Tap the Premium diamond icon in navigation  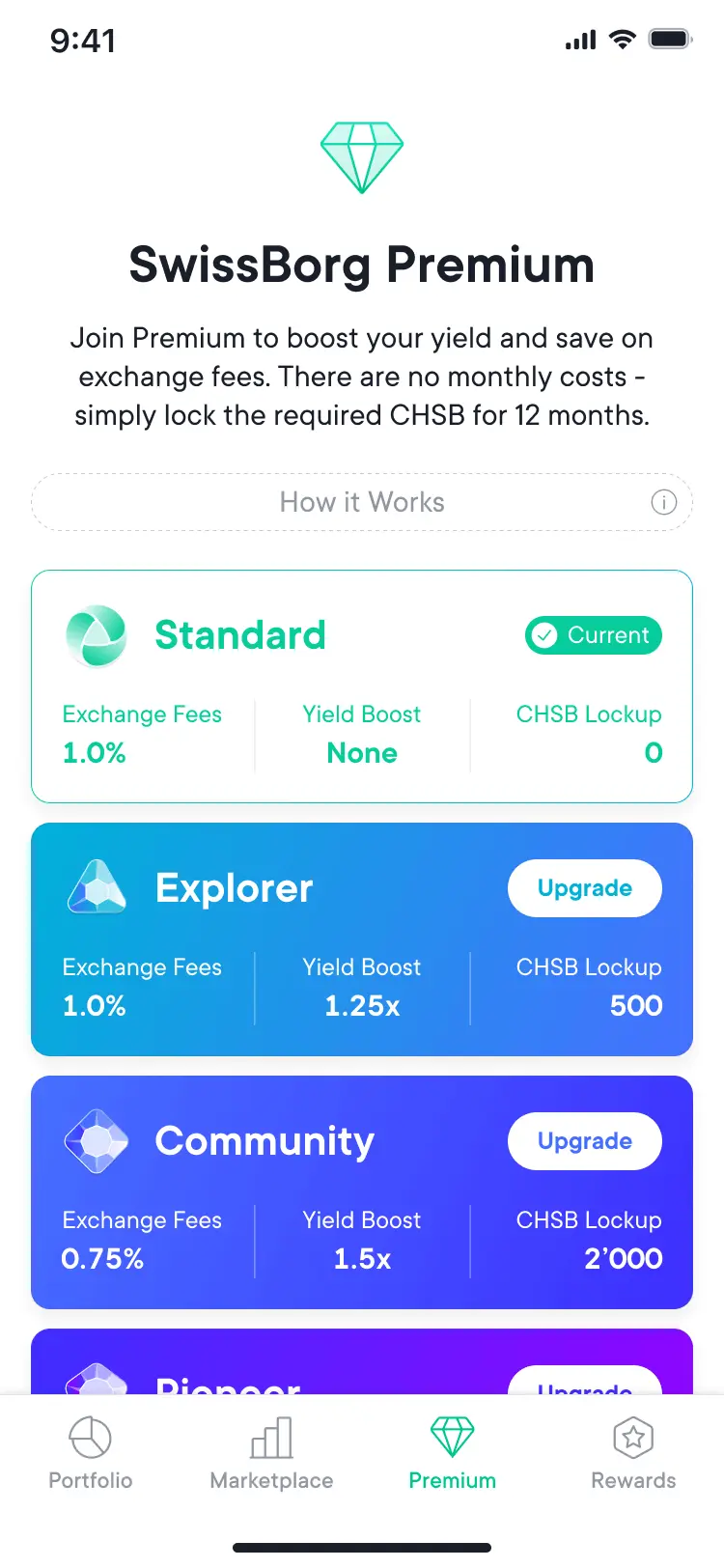tap(452, 1437)
